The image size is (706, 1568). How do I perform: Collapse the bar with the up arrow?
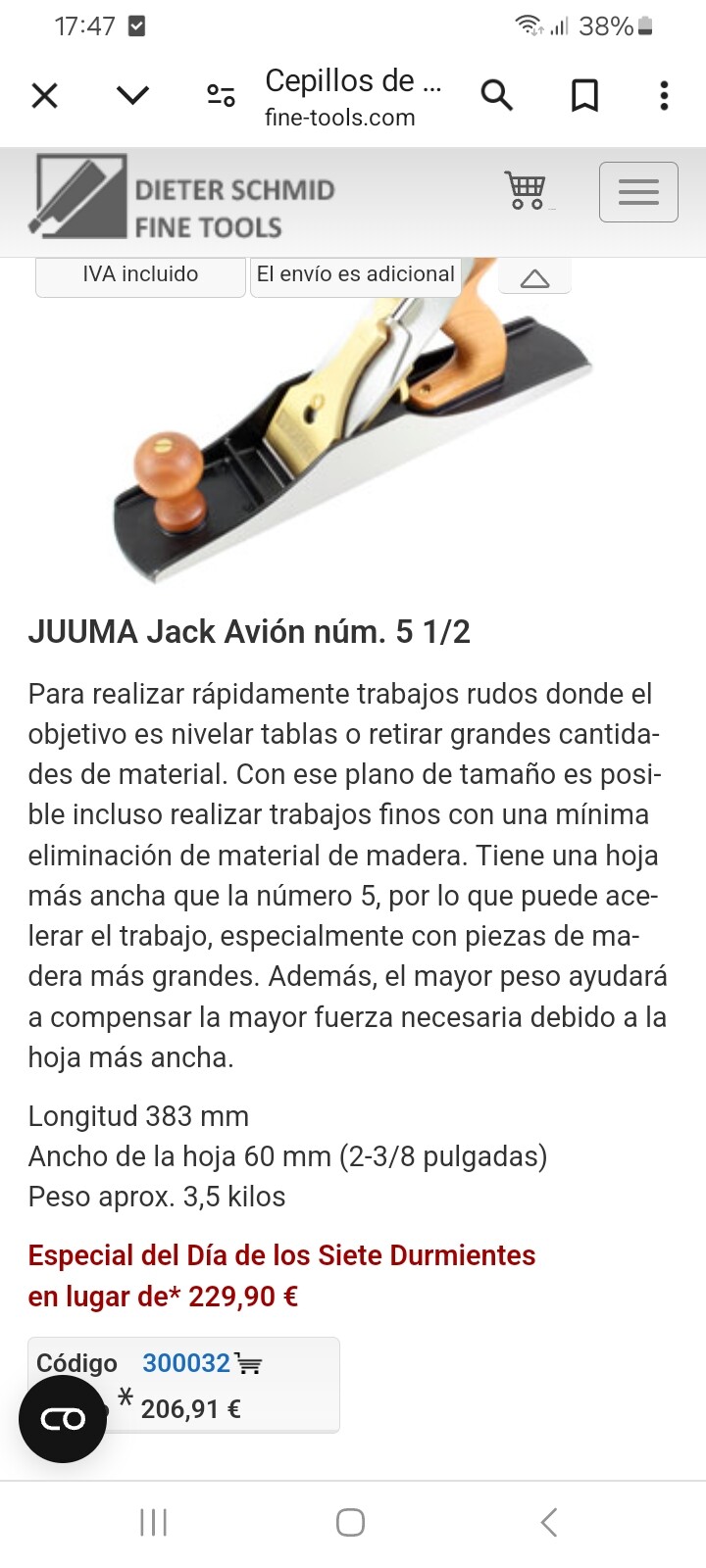pos(534,277)
